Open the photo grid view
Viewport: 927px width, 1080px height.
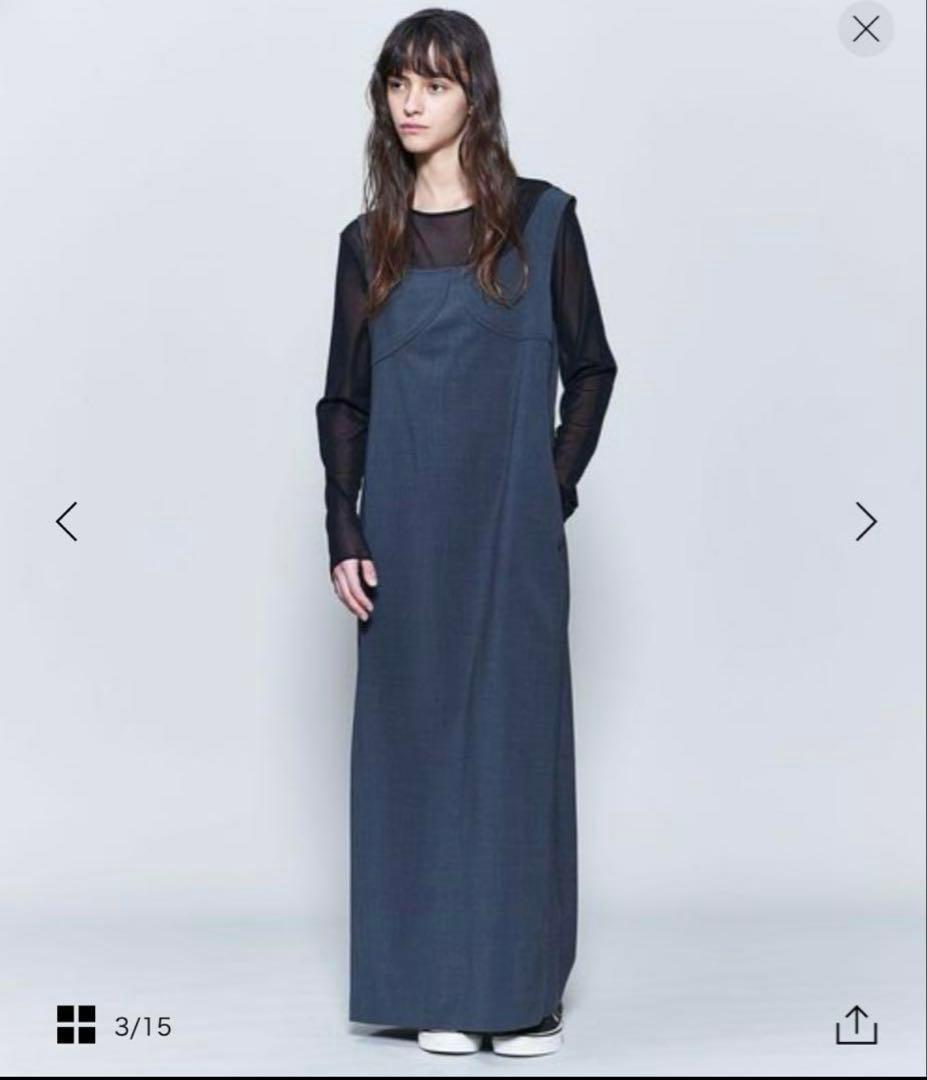(76, 1025)
